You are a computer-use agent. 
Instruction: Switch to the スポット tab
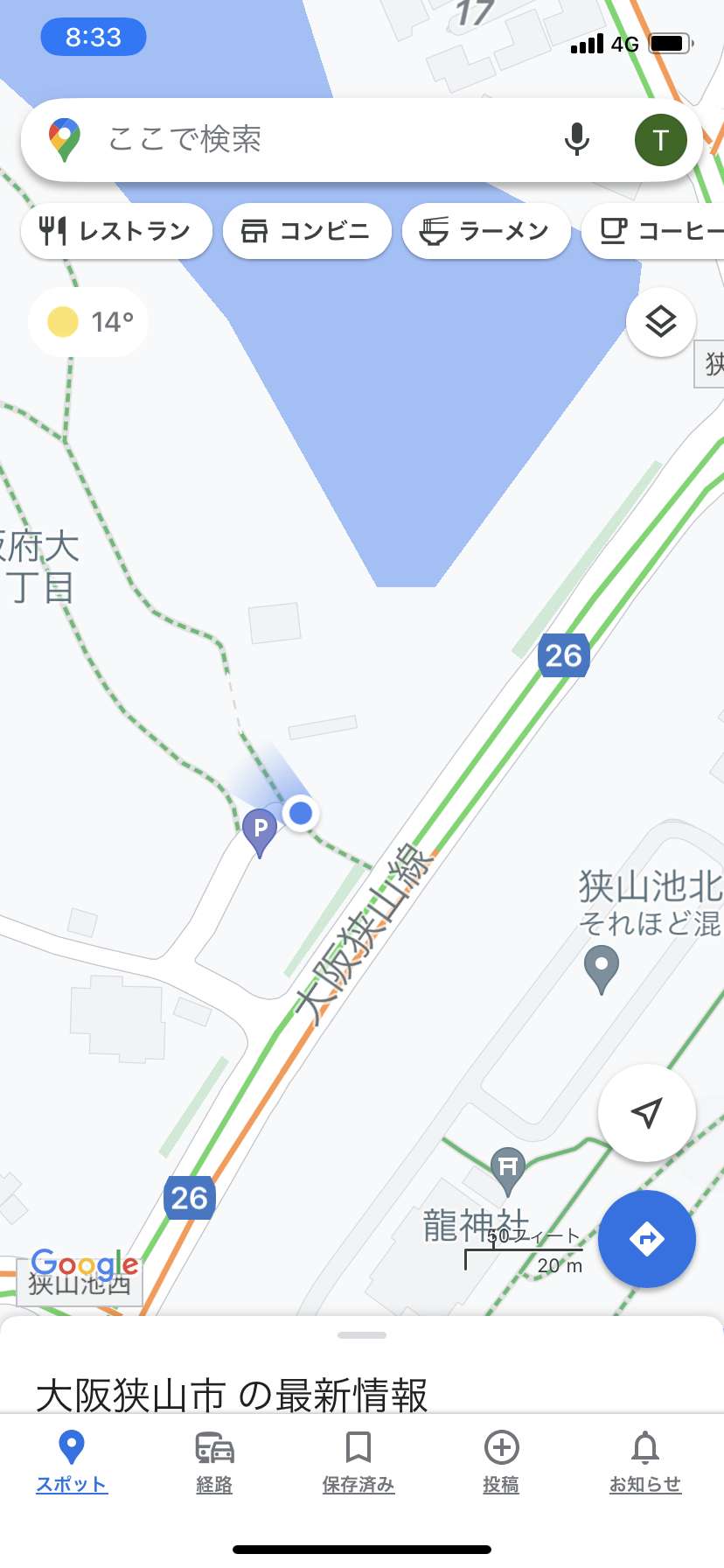click(x=72, y=1461)
